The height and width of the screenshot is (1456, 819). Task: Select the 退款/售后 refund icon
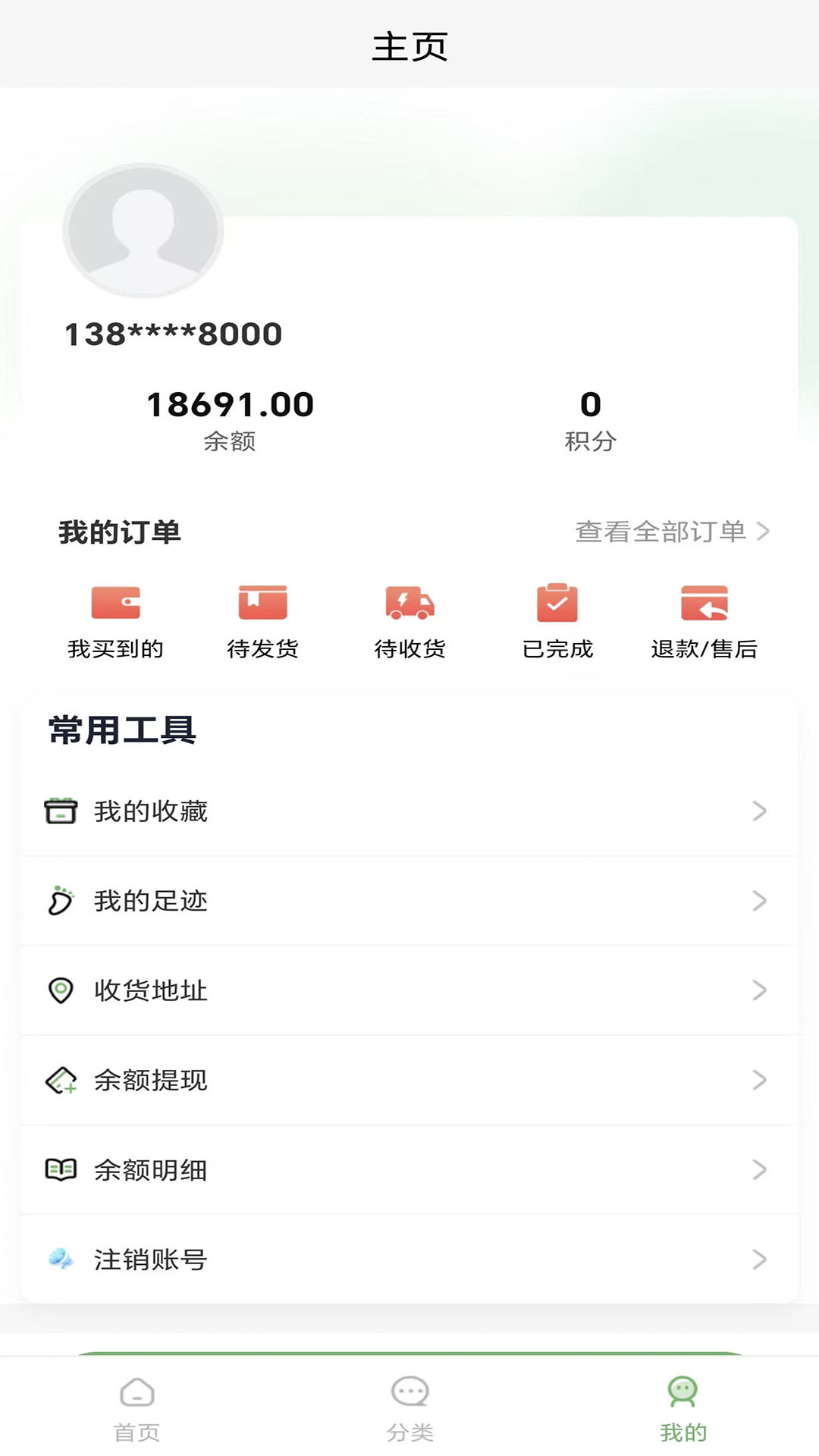[x=705, y=604]
